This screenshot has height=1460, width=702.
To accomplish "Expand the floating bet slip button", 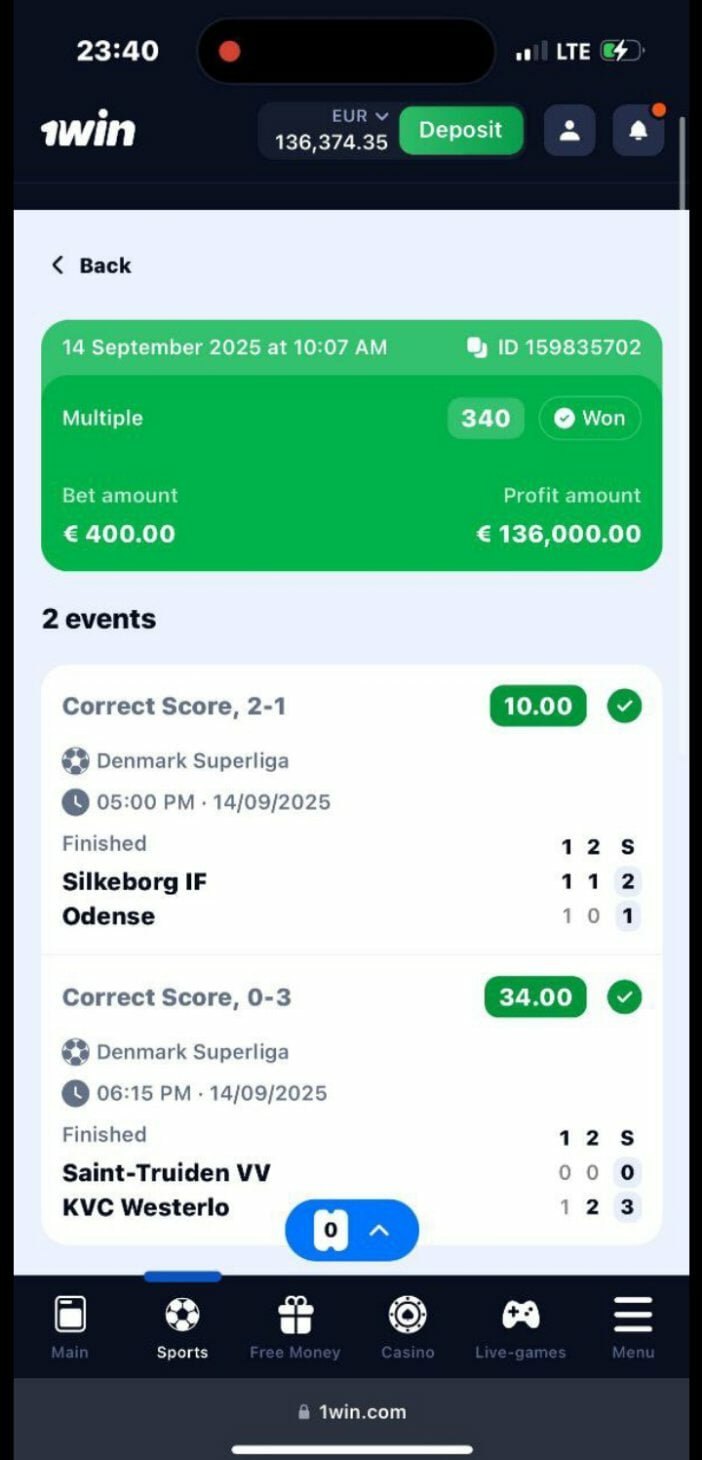I will point(352,1230).
